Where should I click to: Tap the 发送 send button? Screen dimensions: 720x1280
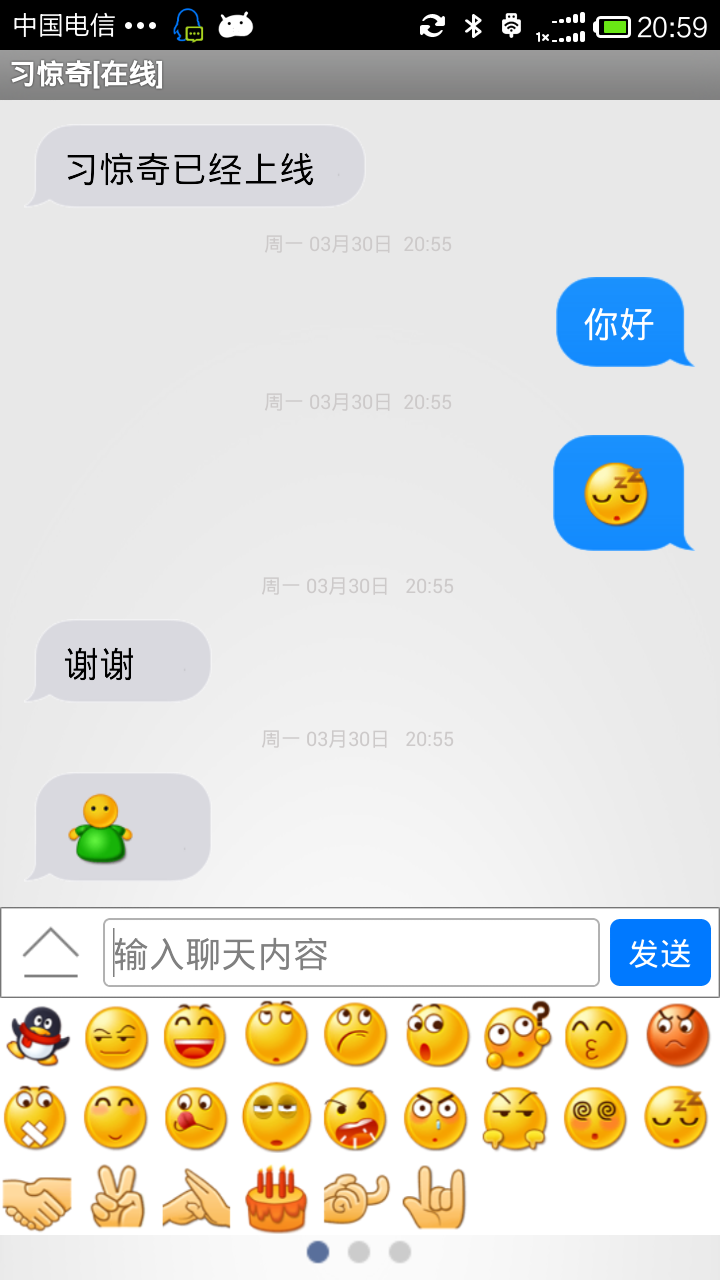(660, 953)
